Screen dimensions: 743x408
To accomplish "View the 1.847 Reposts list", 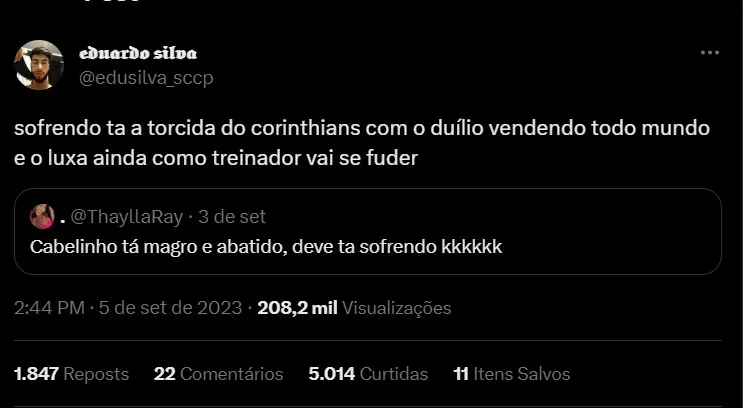I will pos(72,374).
